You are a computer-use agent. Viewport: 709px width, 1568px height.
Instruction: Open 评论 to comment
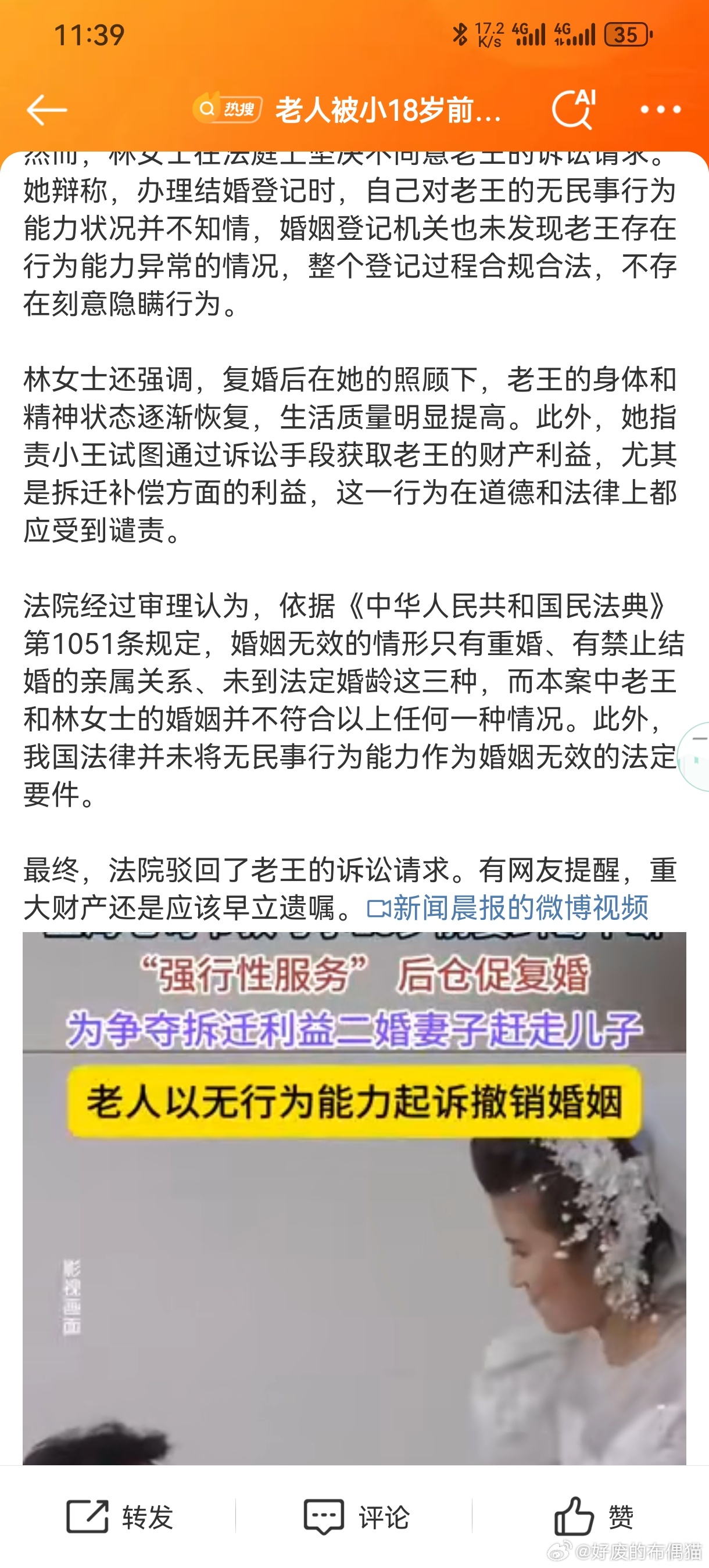coord(356,1516)
